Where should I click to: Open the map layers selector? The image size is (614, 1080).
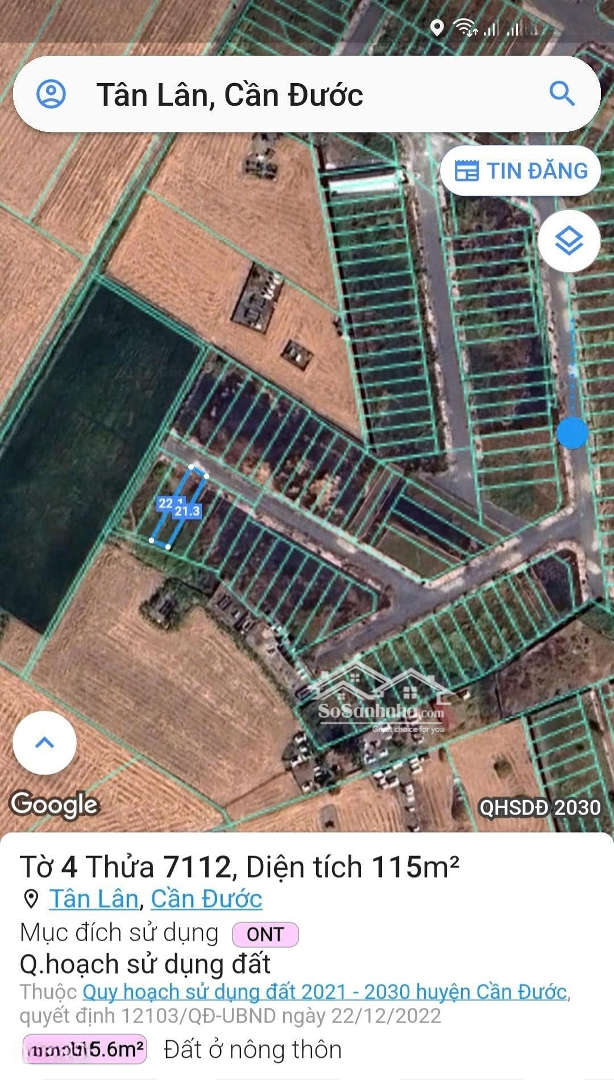pos(568,241)
